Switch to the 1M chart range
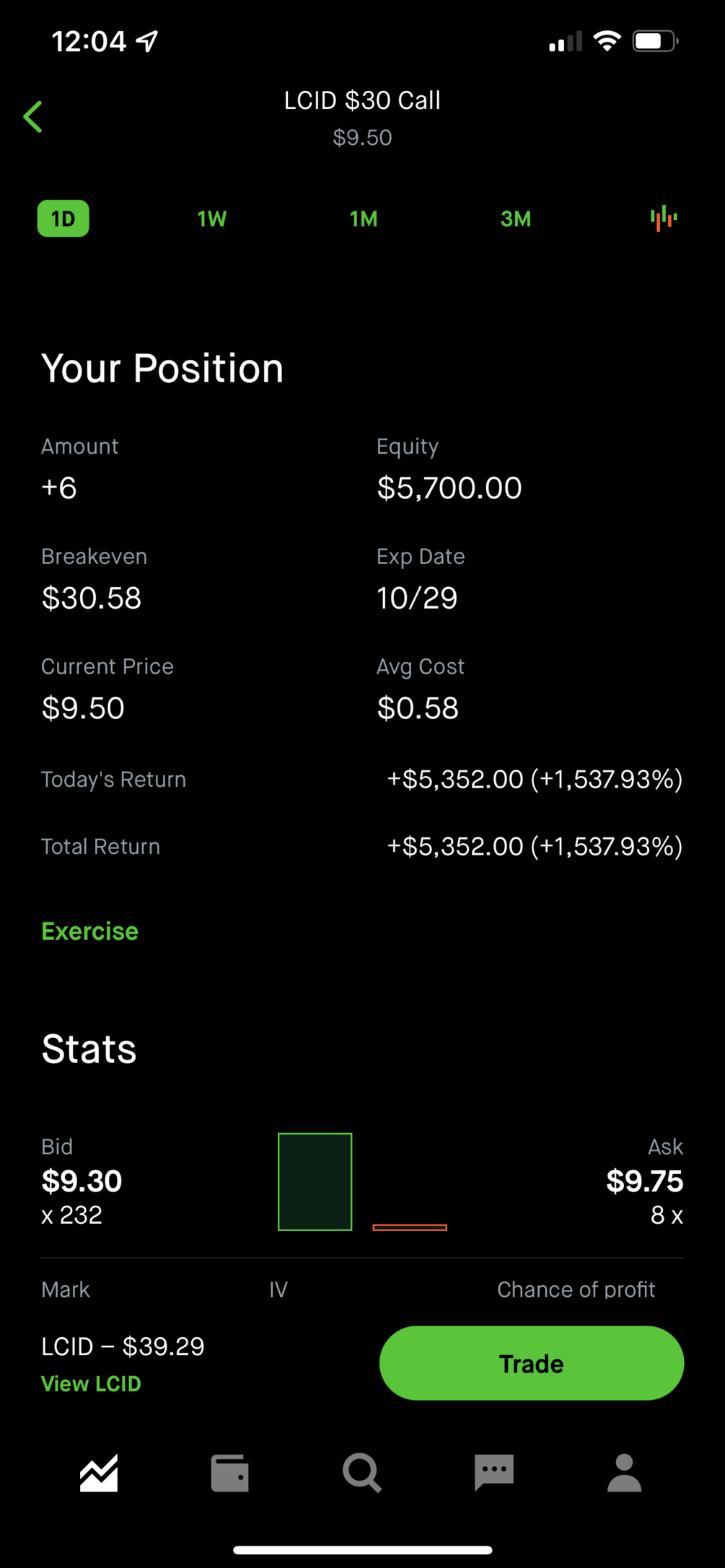Screen dimensions: 725x1568 click(364, 219)
